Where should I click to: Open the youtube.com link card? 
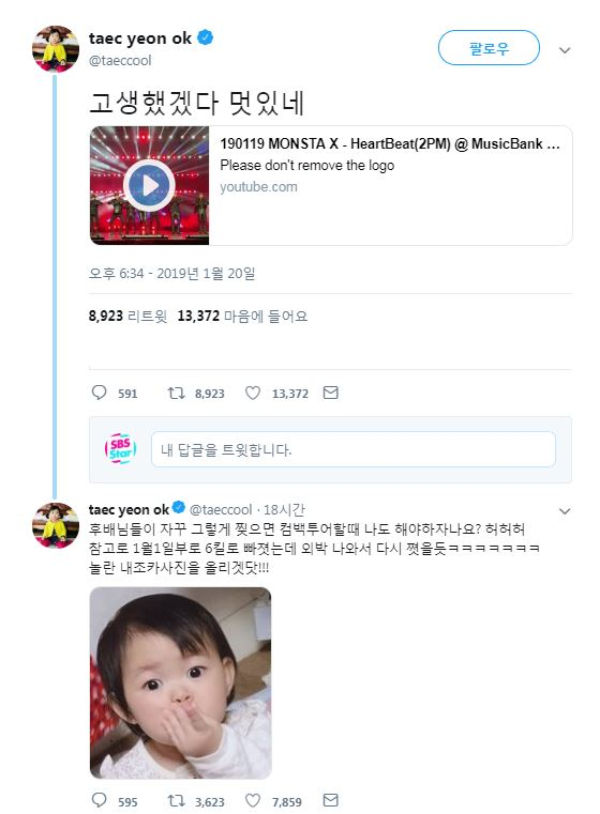click(x=390, y=165)
